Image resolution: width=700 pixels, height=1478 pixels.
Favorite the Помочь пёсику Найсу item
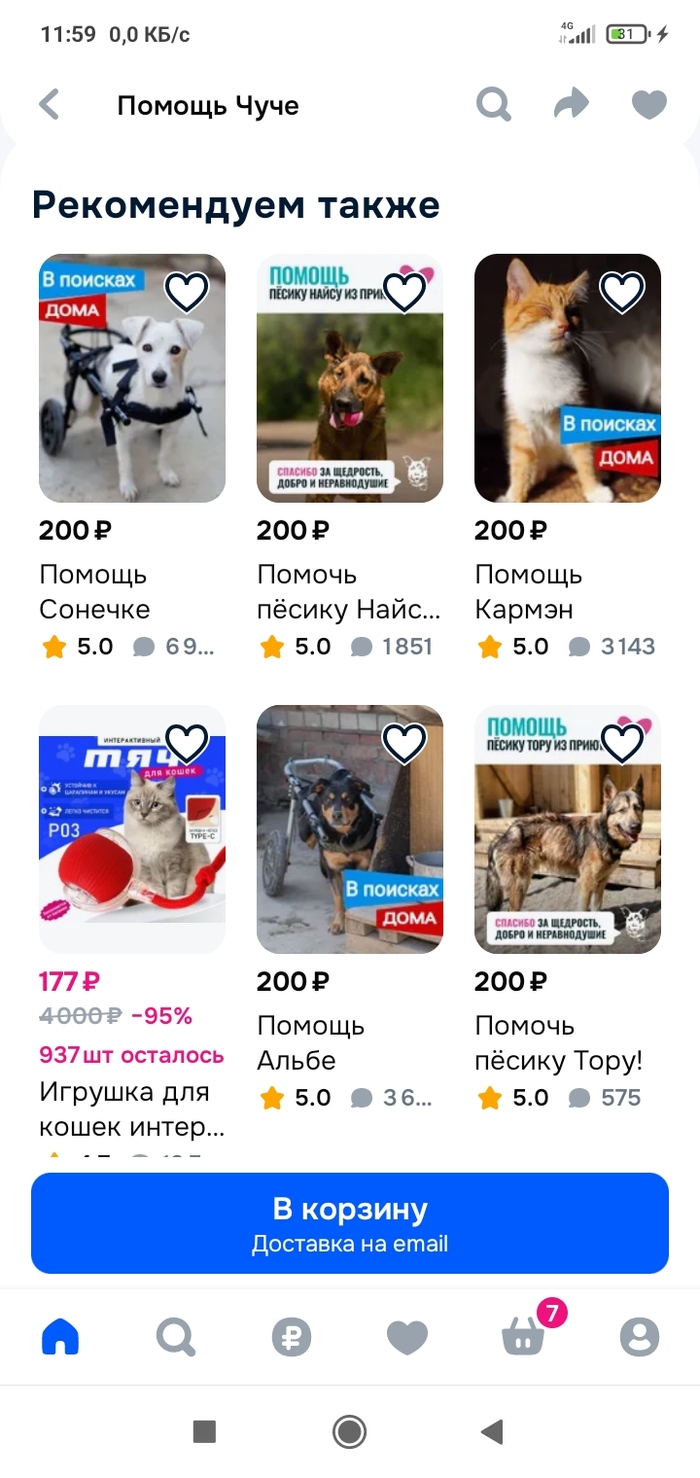pyautogui.click(x=404, y=292)
